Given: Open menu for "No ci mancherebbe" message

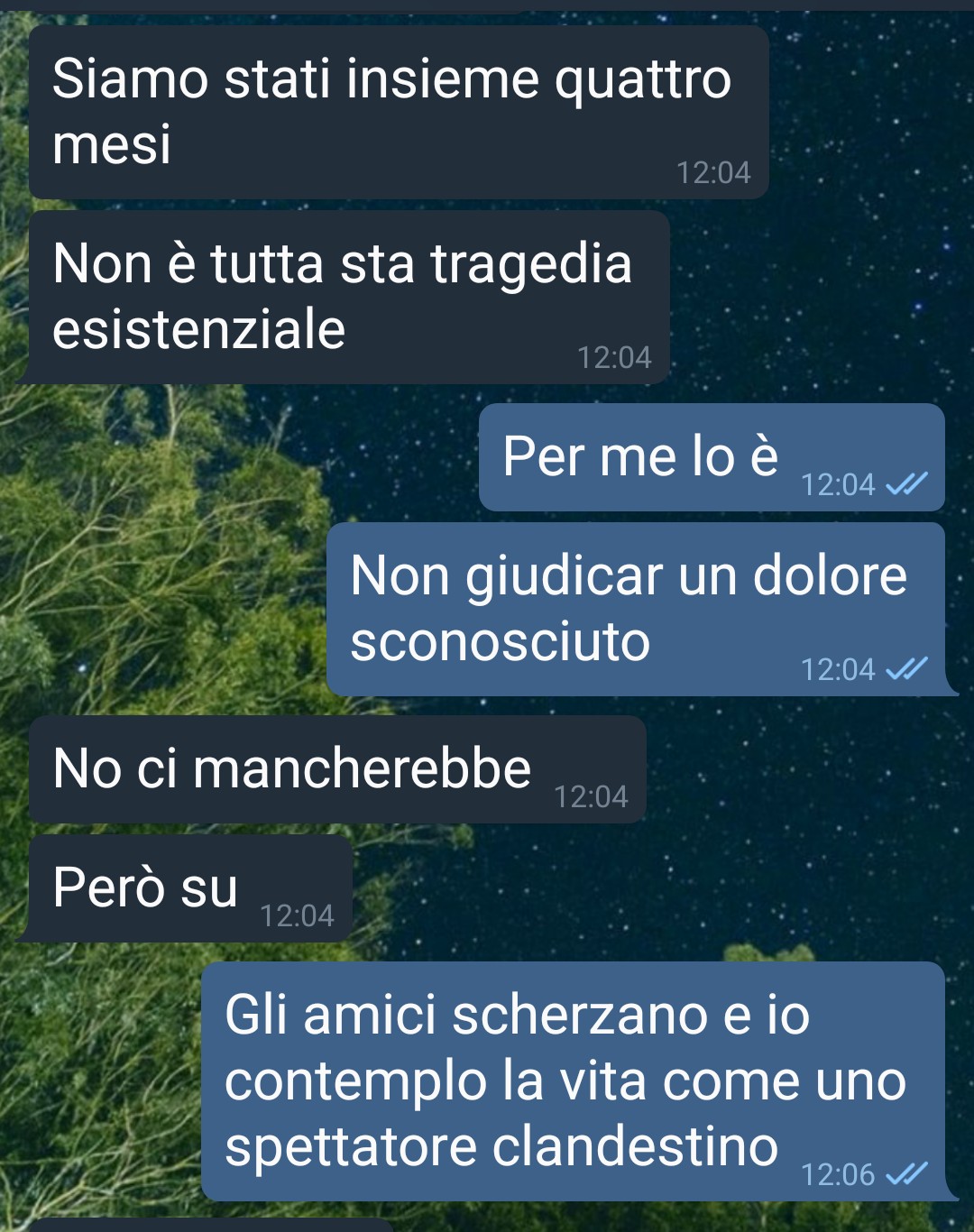Looking at the screenshot, I should (336, 769).
